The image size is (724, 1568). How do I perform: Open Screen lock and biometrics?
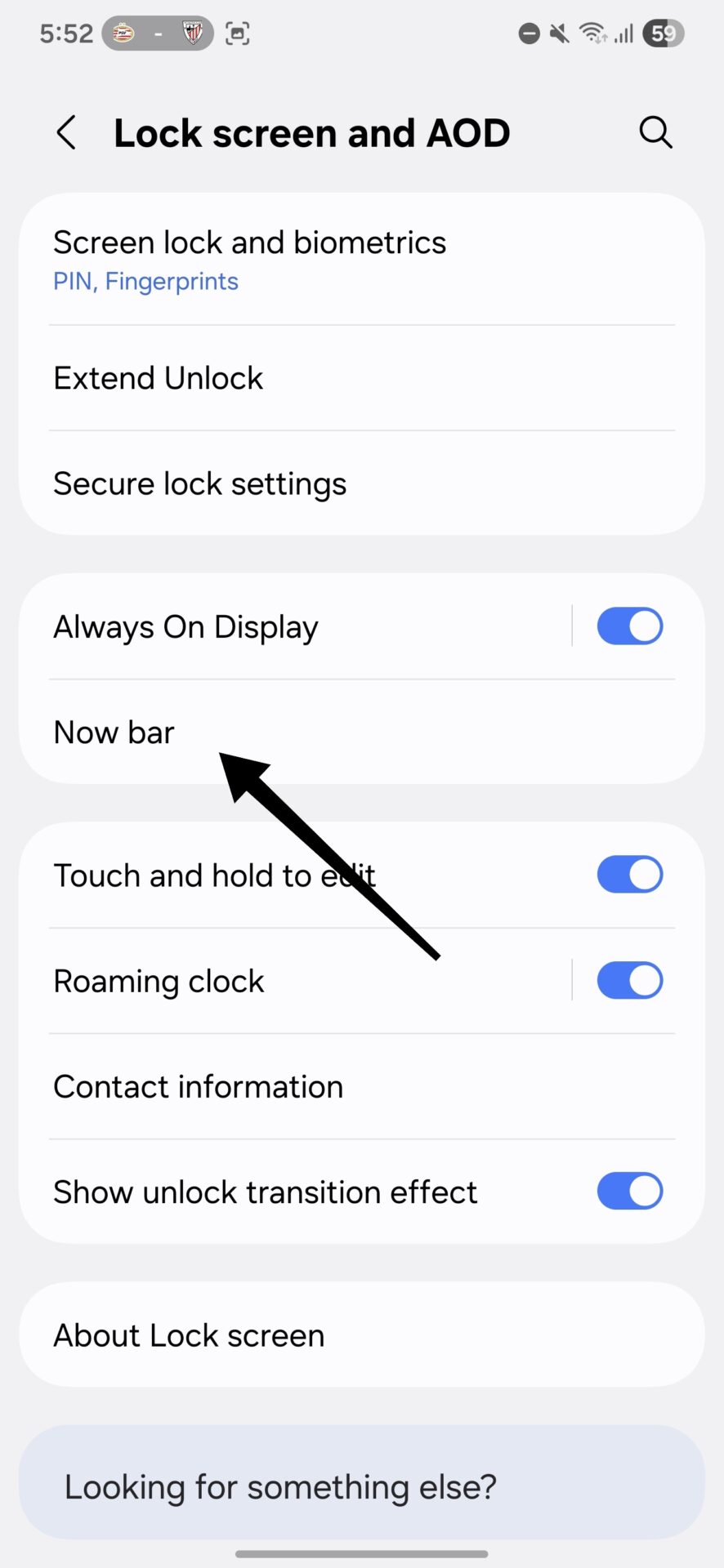pyautogui.click(x=362, y=260)
